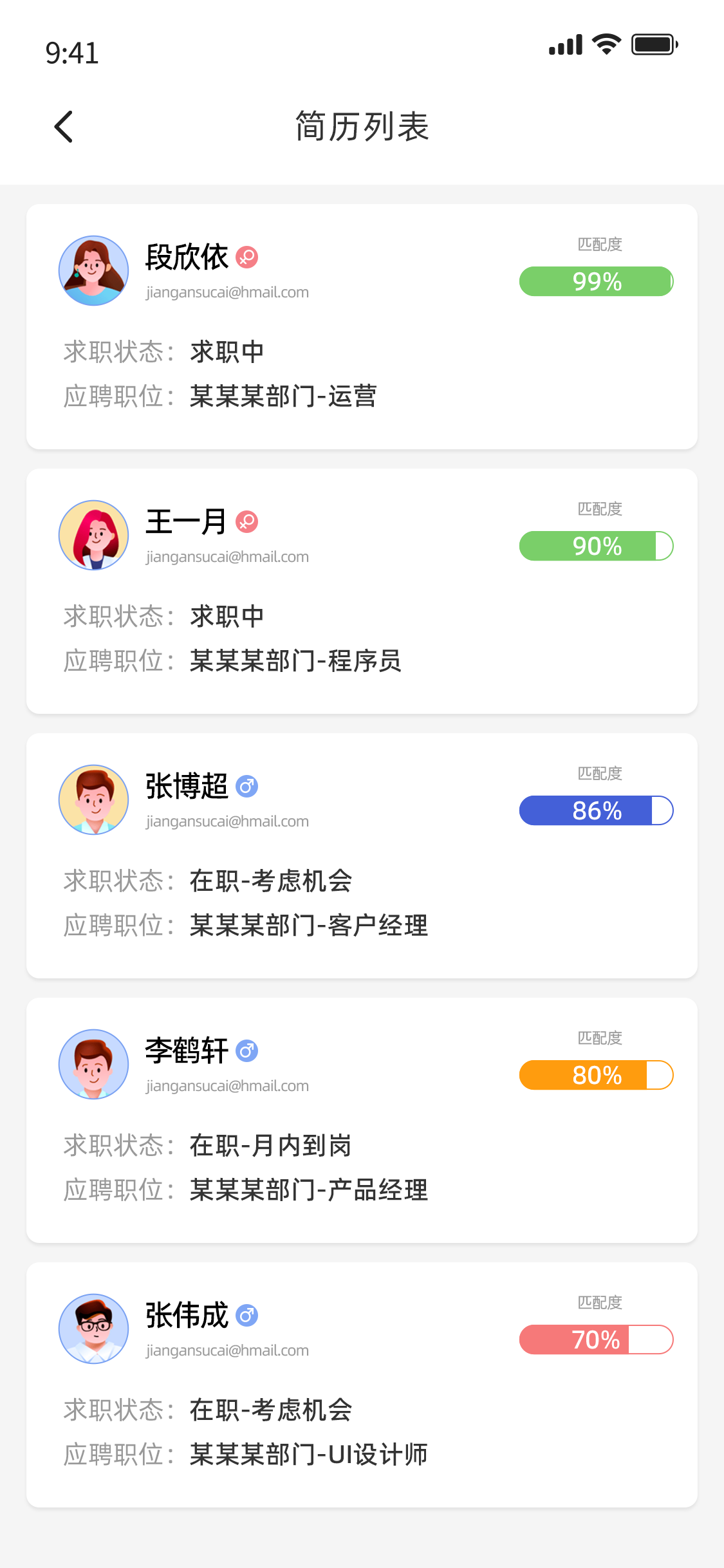This screenshot has height=1568, width=724.
Task: Open the resume of 张博超
Action: (x=362, y=855)
